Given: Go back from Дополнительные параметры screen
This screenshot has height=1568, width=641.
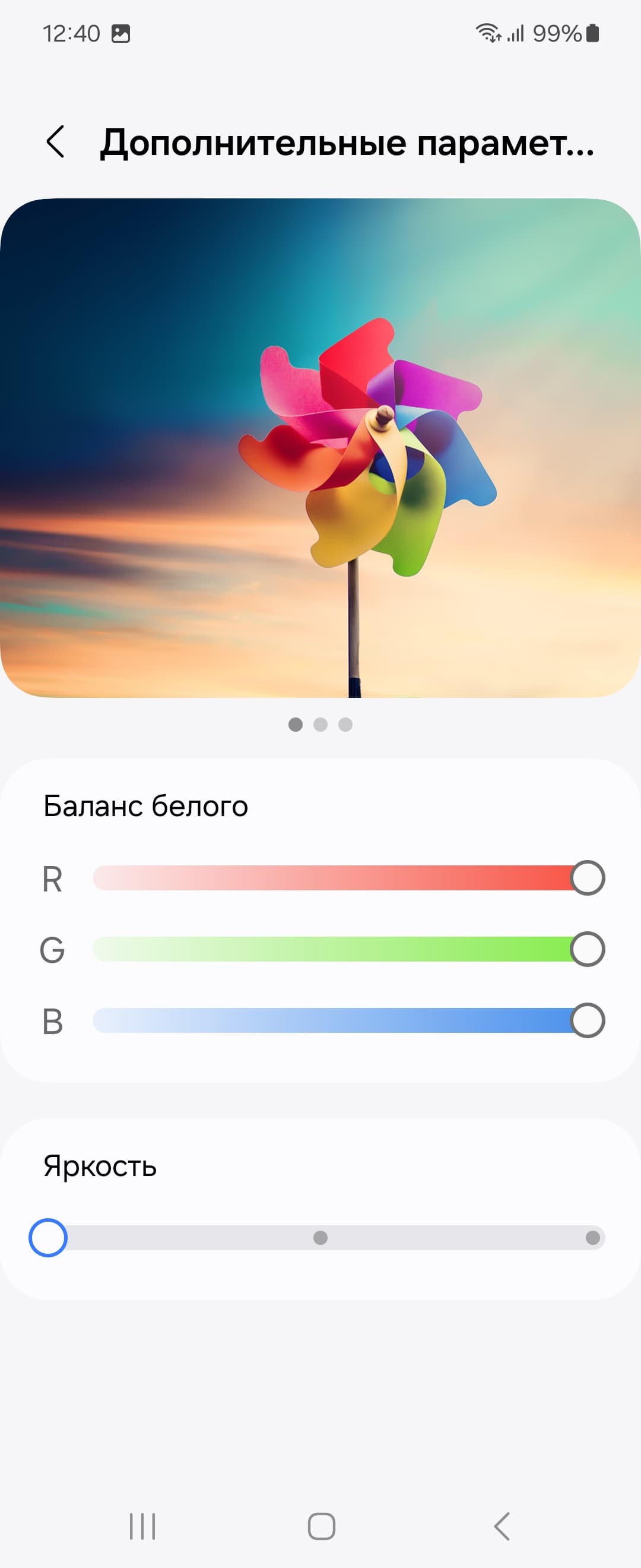Looking at the screenshot, I should pos(55,142).
